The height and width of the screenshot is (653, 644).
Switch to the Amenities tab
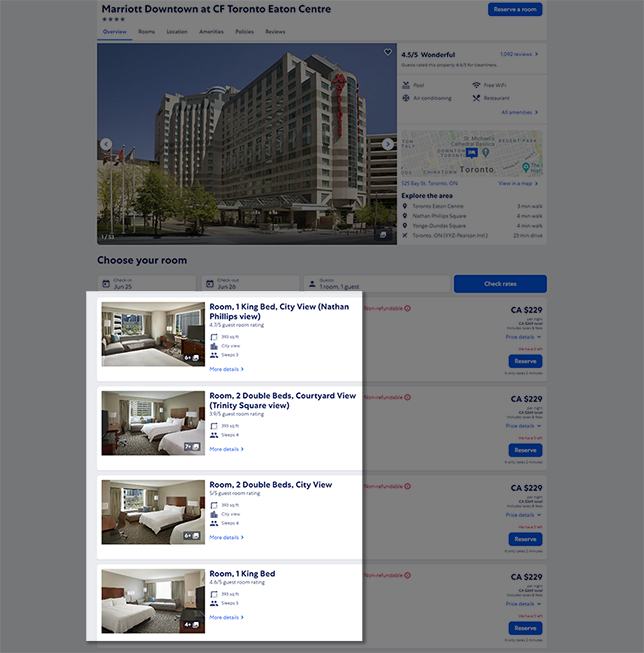click(x=211, y=32)
